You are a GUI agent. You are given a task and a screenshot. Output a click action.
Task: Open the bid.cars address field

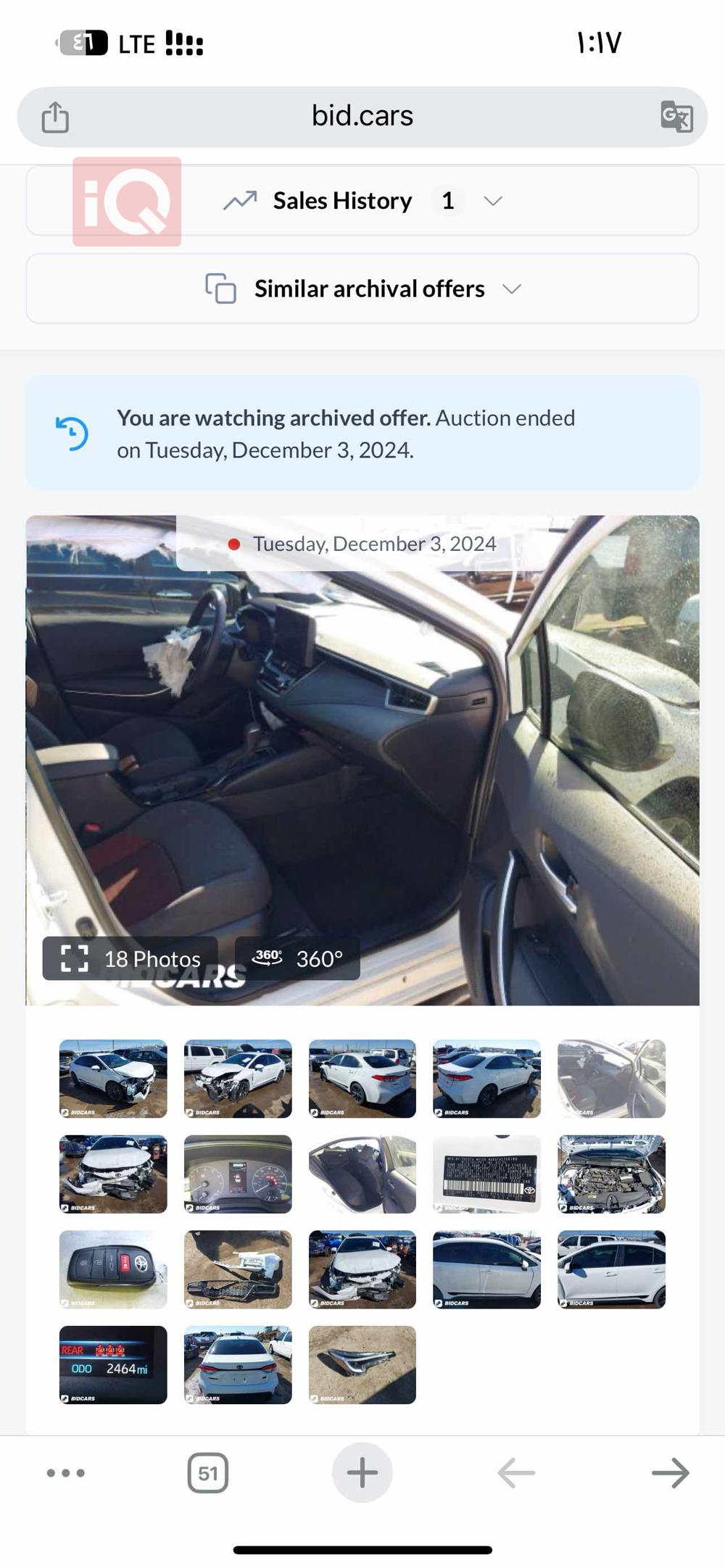point(362,116)
